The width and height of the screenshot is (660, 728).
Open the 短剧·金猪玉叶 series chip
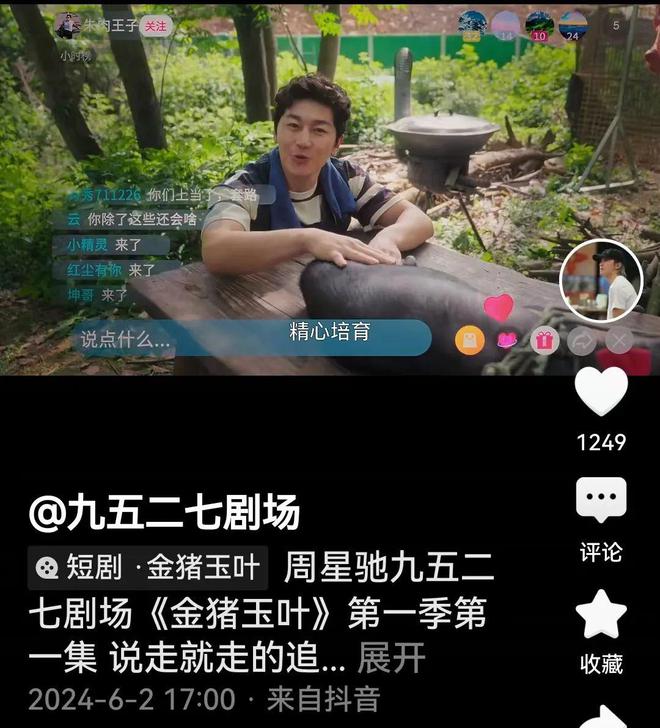coord(148,569)
